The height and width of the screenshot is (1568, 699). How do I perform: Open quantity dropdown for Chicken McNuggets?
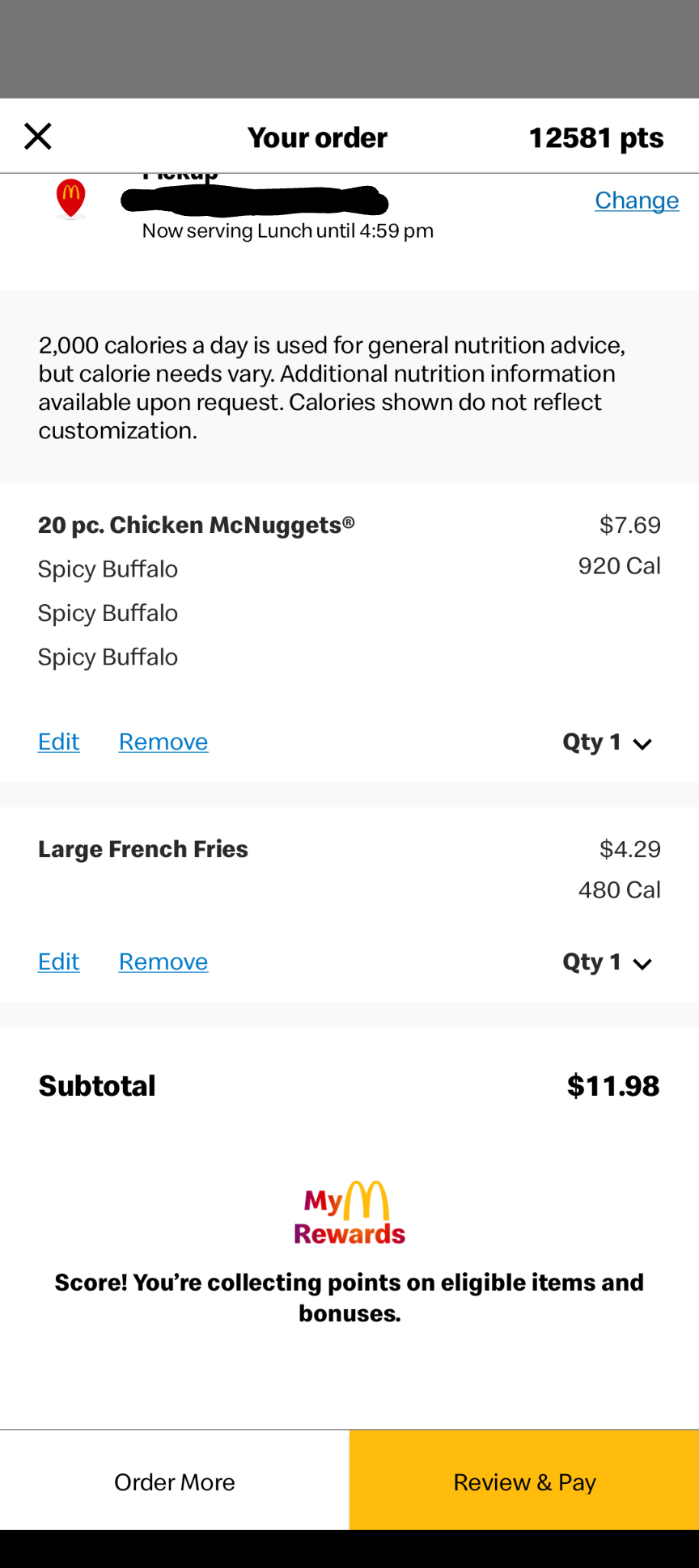point(607,742)
